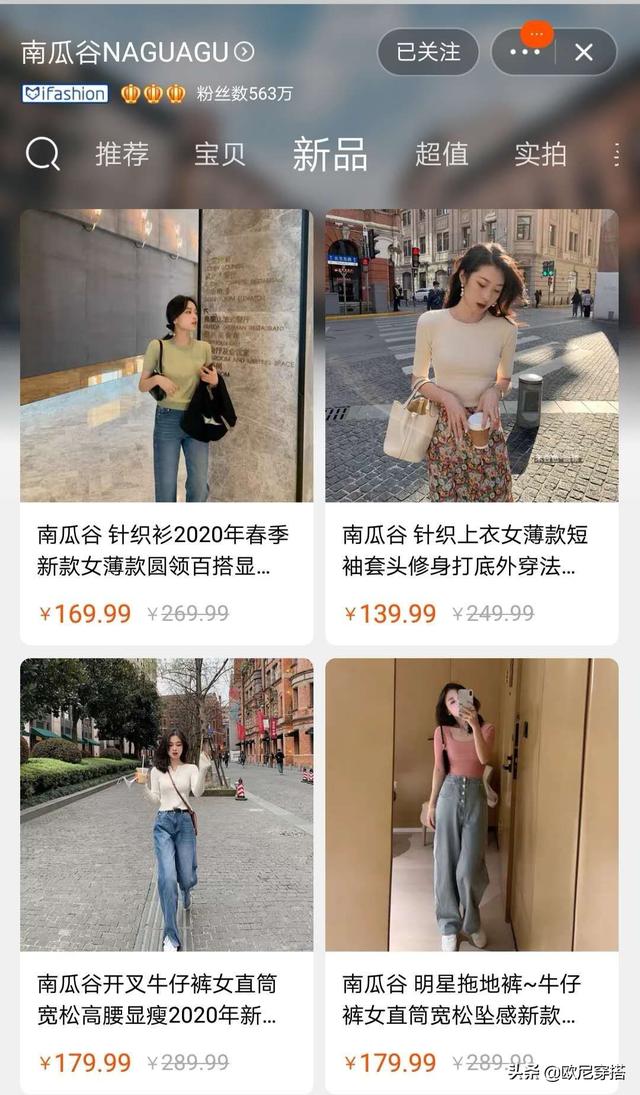View the 明星拖地裤 product card
The image size is (640, 1095).
[x=472, y=876]
